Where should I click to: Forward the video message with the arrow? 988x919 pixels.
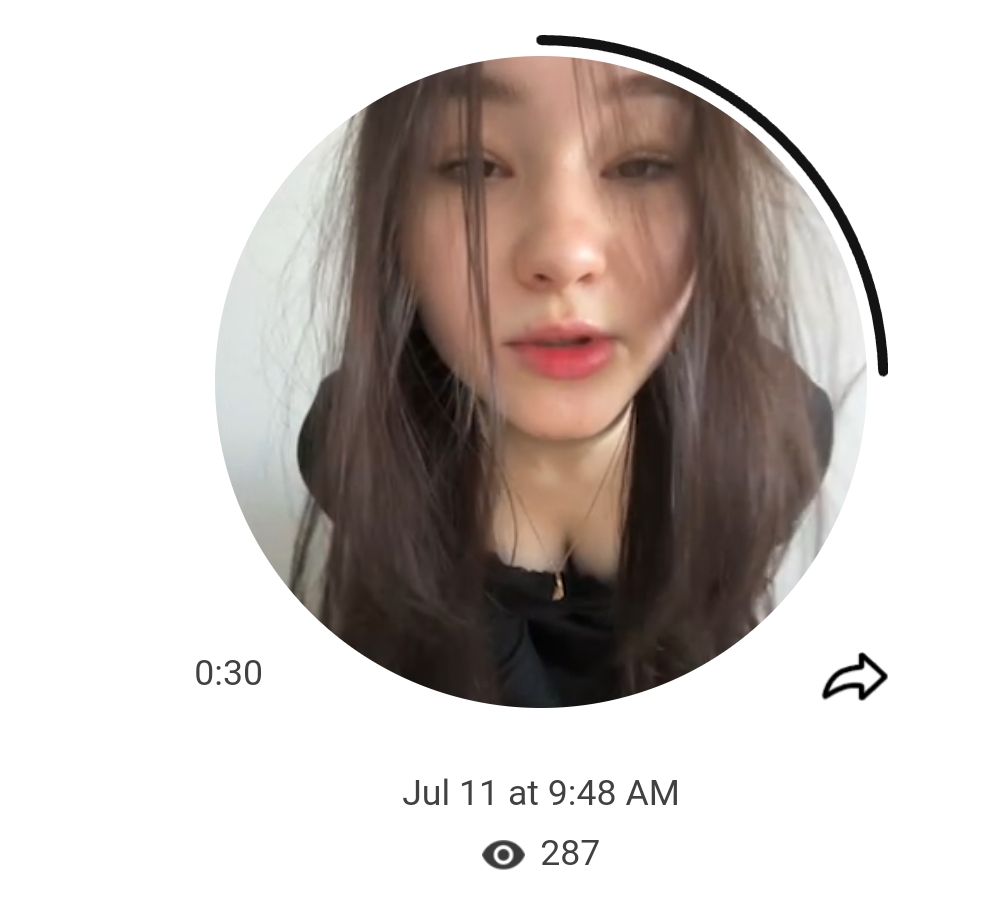pos(855,677)
